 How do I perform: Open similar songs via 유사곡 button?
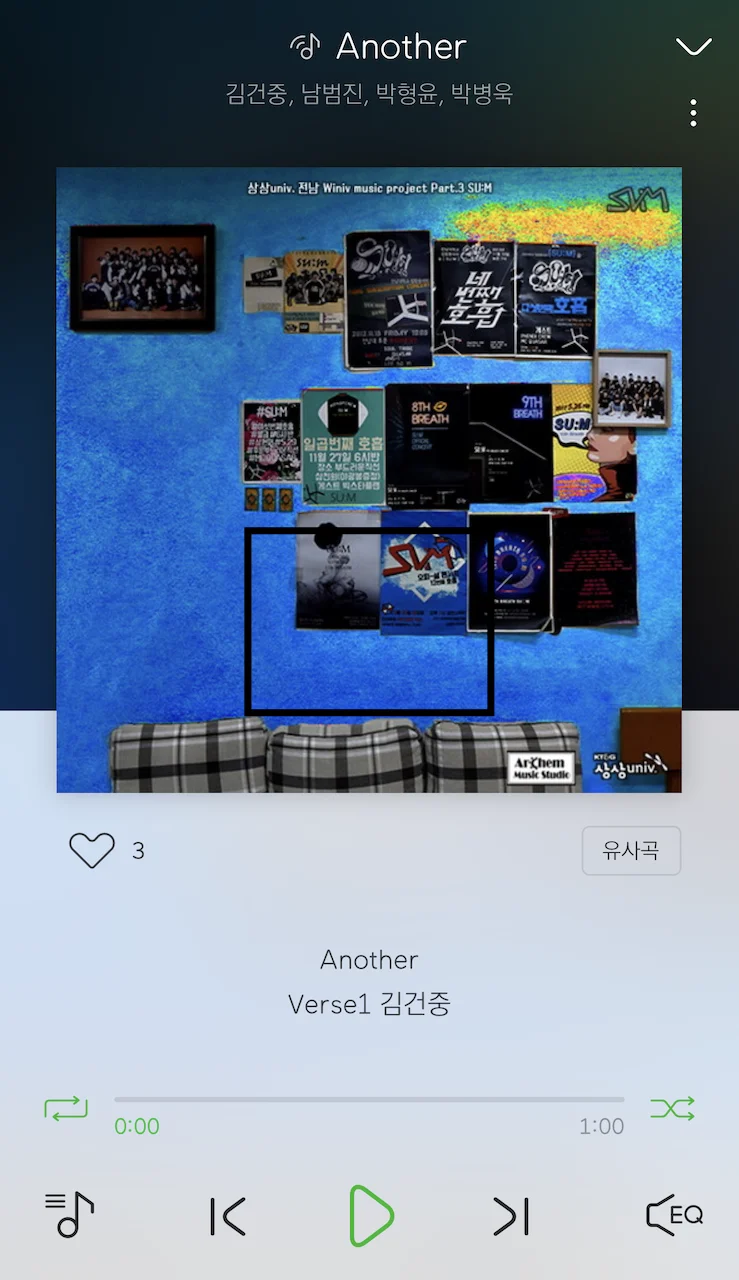[631, 851]
